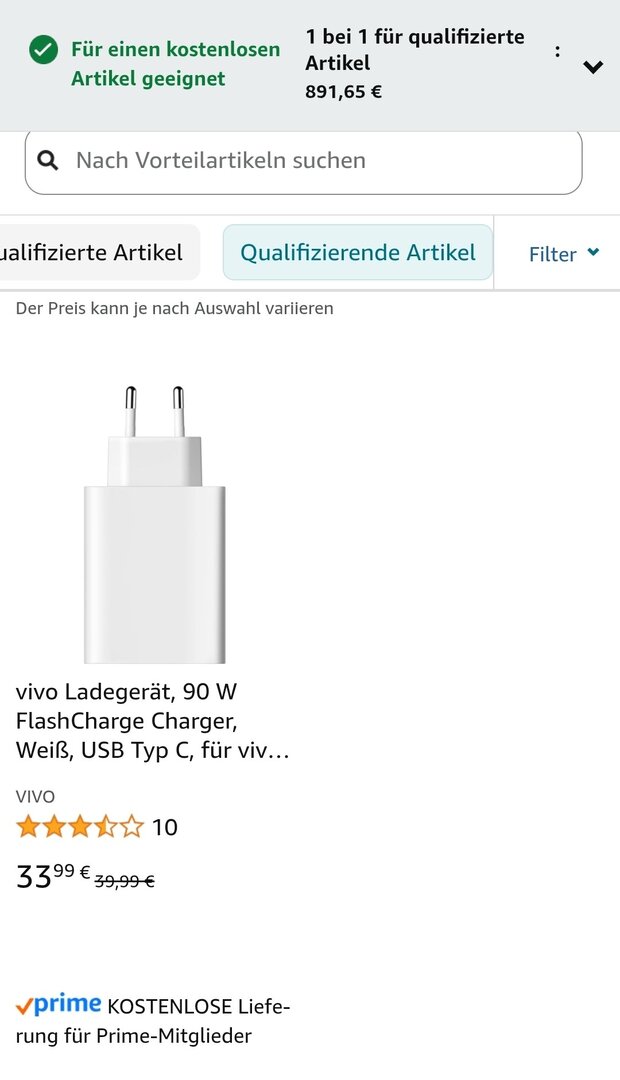The image size is (620, 1080).
Task: View the ratings for the vivo charger
Action: [96, 827]
